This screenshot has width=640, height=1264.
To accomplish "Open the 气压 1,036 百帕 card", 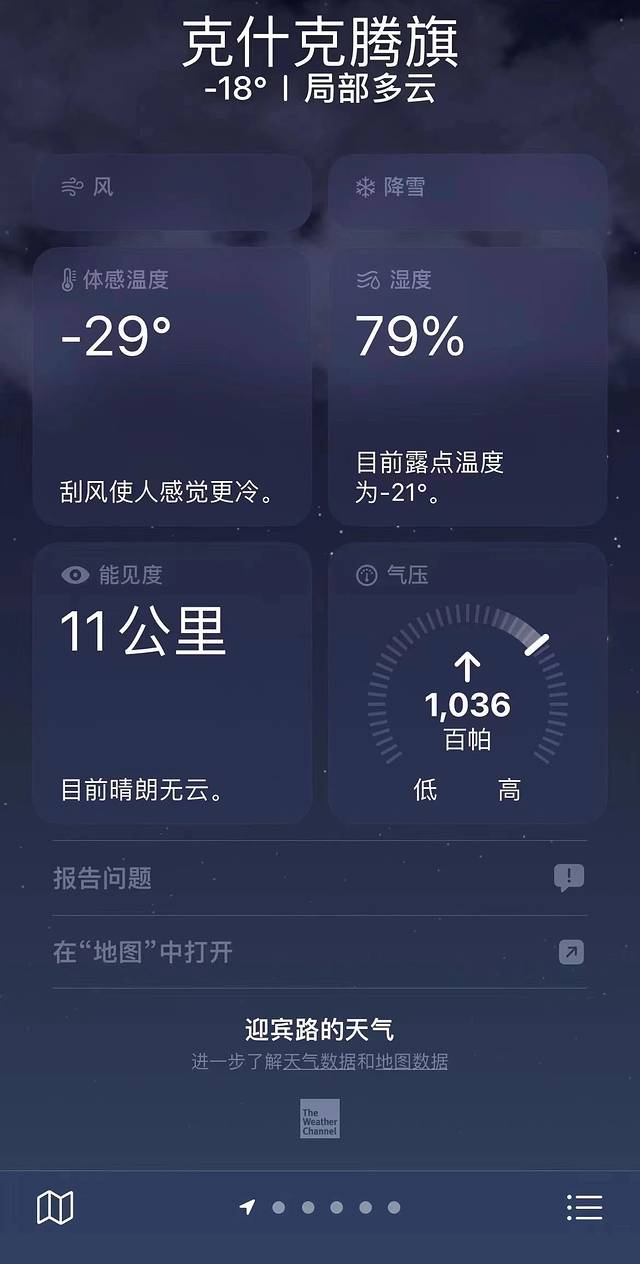I will [x=467, y=683].
